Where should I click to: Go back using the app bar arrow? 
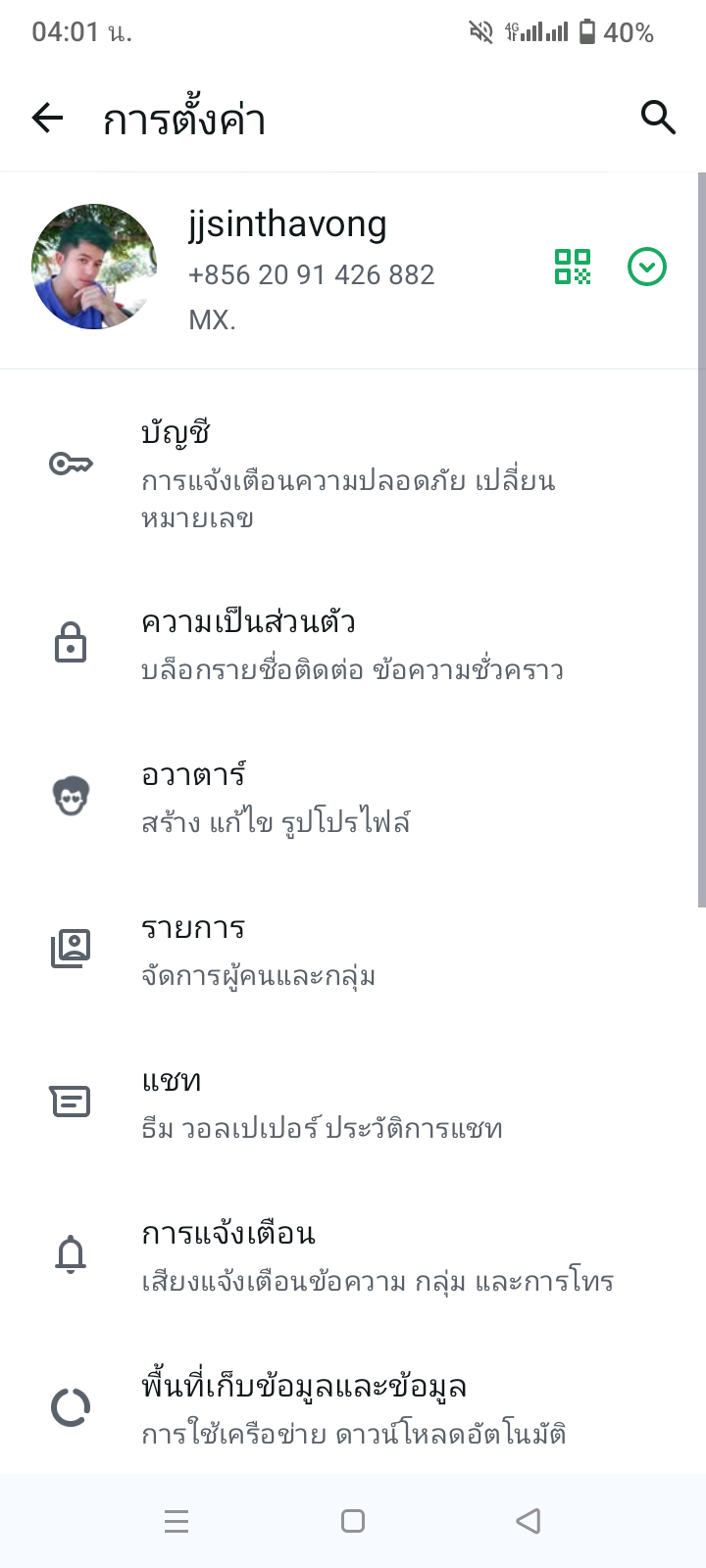47,119
